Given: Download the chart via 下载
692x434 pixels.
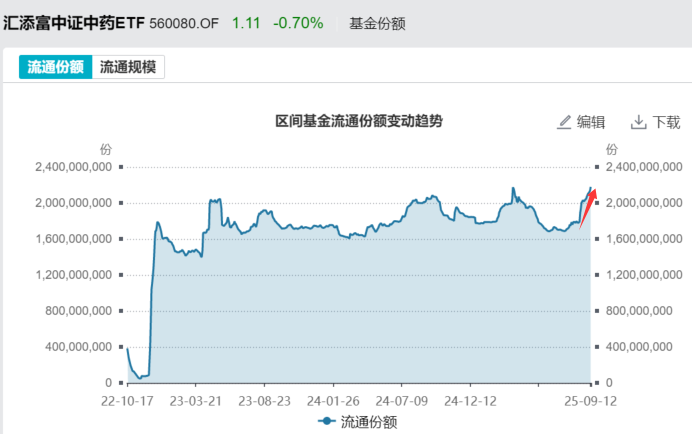Looking at the screenshot, I should click(656, 122).
